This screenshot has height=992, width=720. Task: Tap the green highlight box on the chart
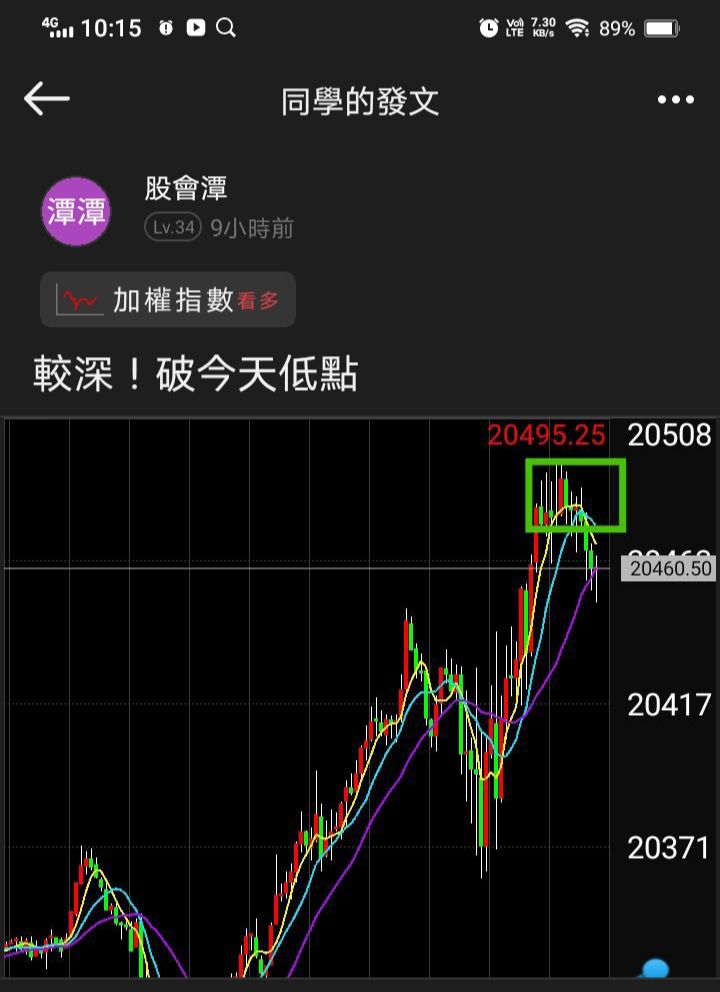click(x=575, y=493)
